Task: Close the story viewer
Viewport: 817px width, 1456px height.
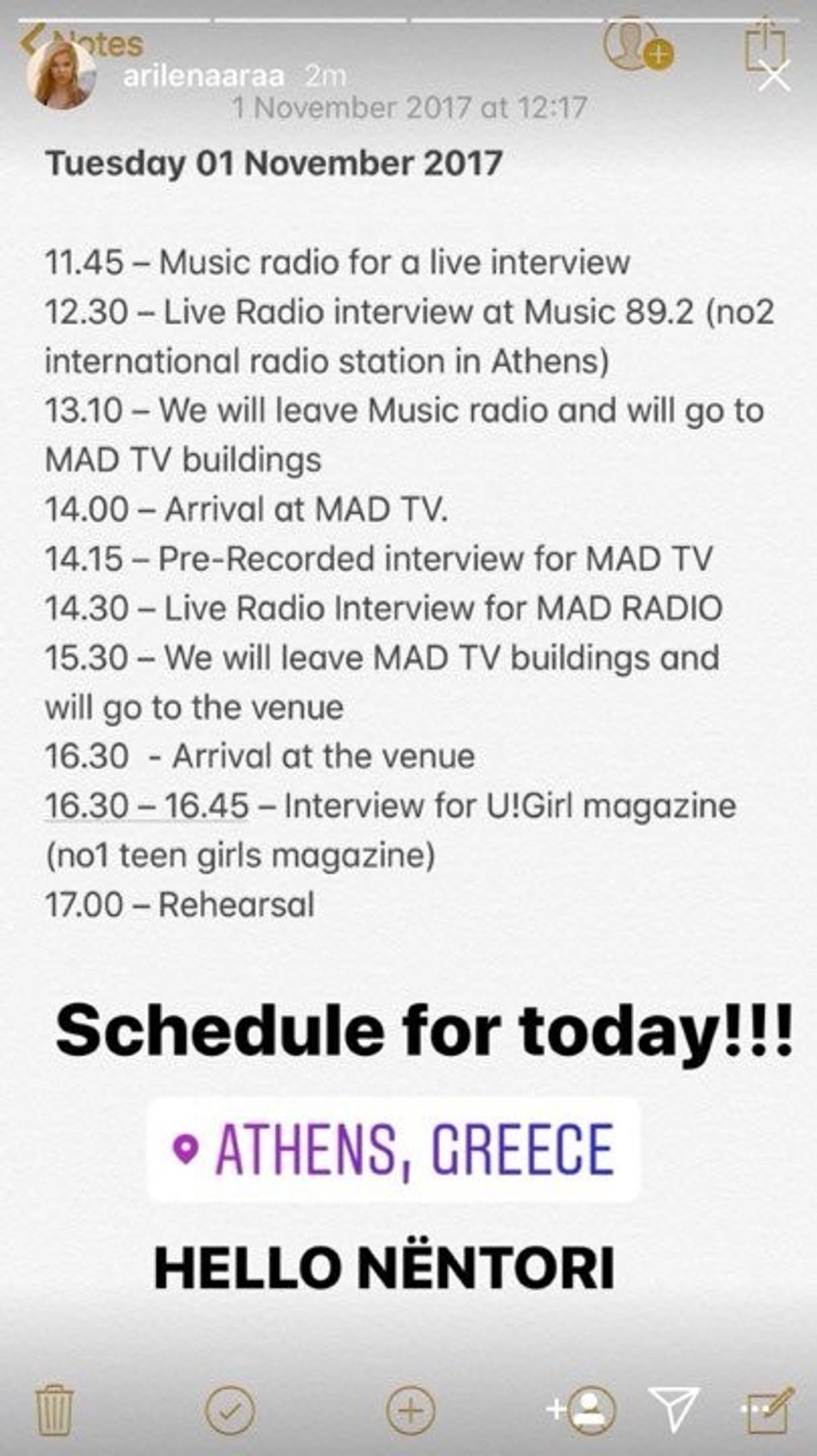Action: coord(774,78)
